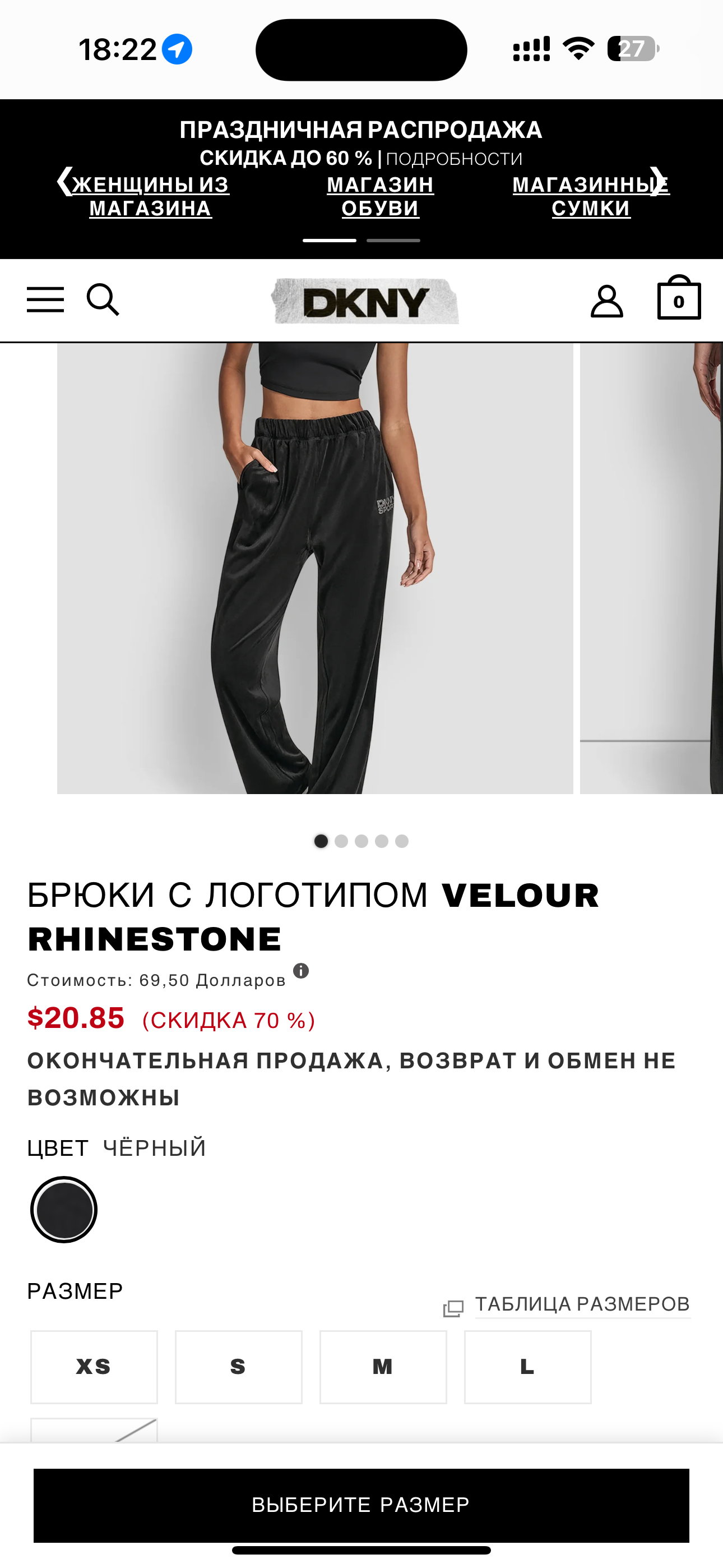723x1568 pixels.
Task: Open the account profile icon
Action: point(607,301)
